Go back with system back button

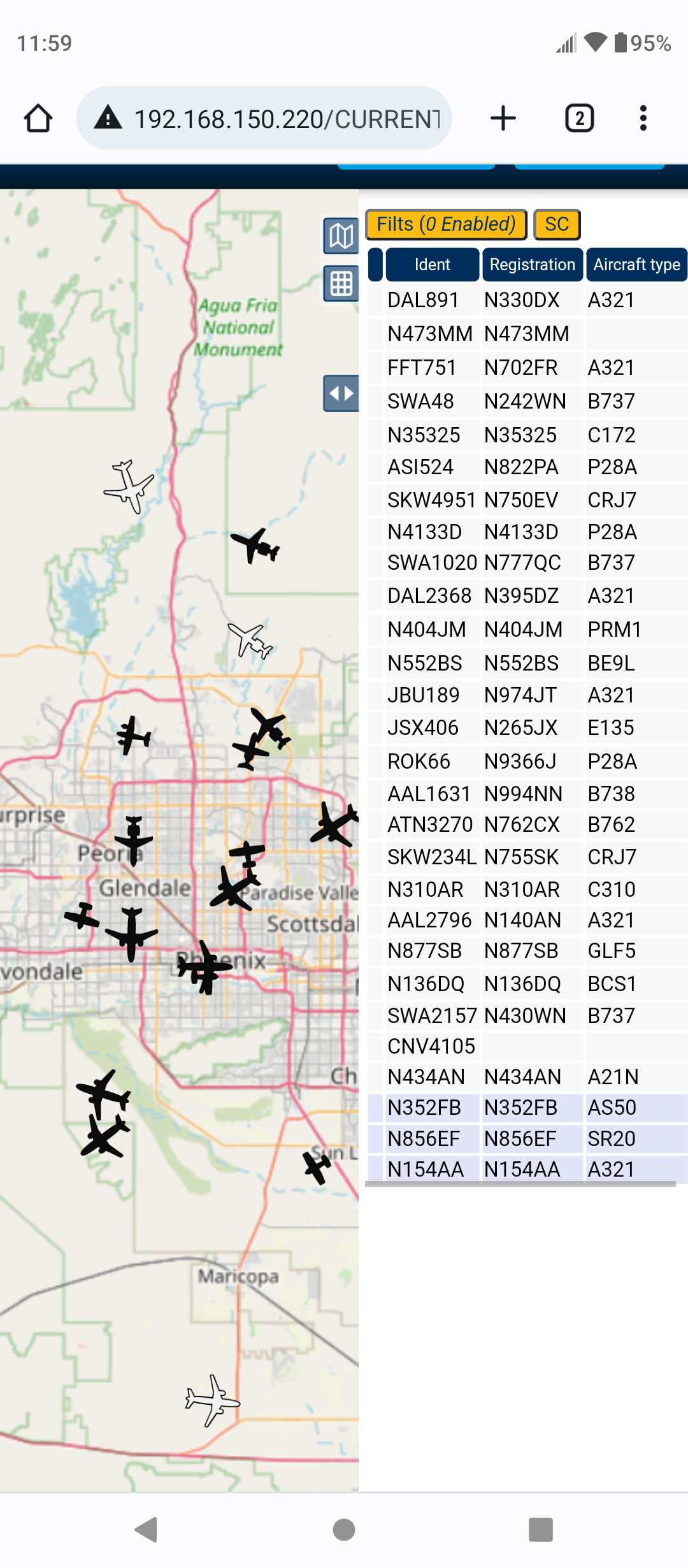pyautogui.click(x=147, y=1529)
